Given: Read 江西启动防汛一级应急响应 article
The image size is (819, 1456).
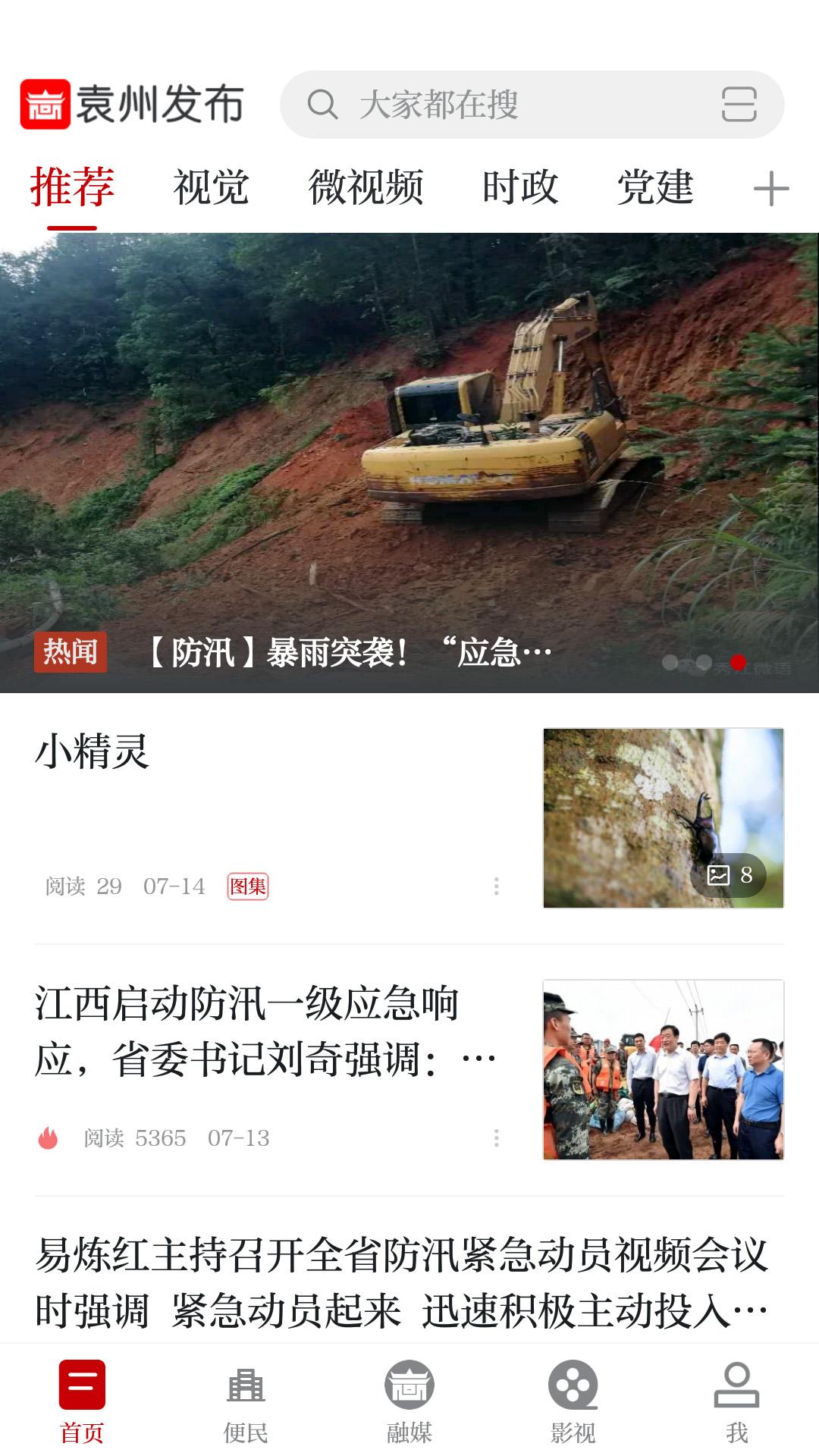Looking at the screenshot, I should coord(250,1031).
